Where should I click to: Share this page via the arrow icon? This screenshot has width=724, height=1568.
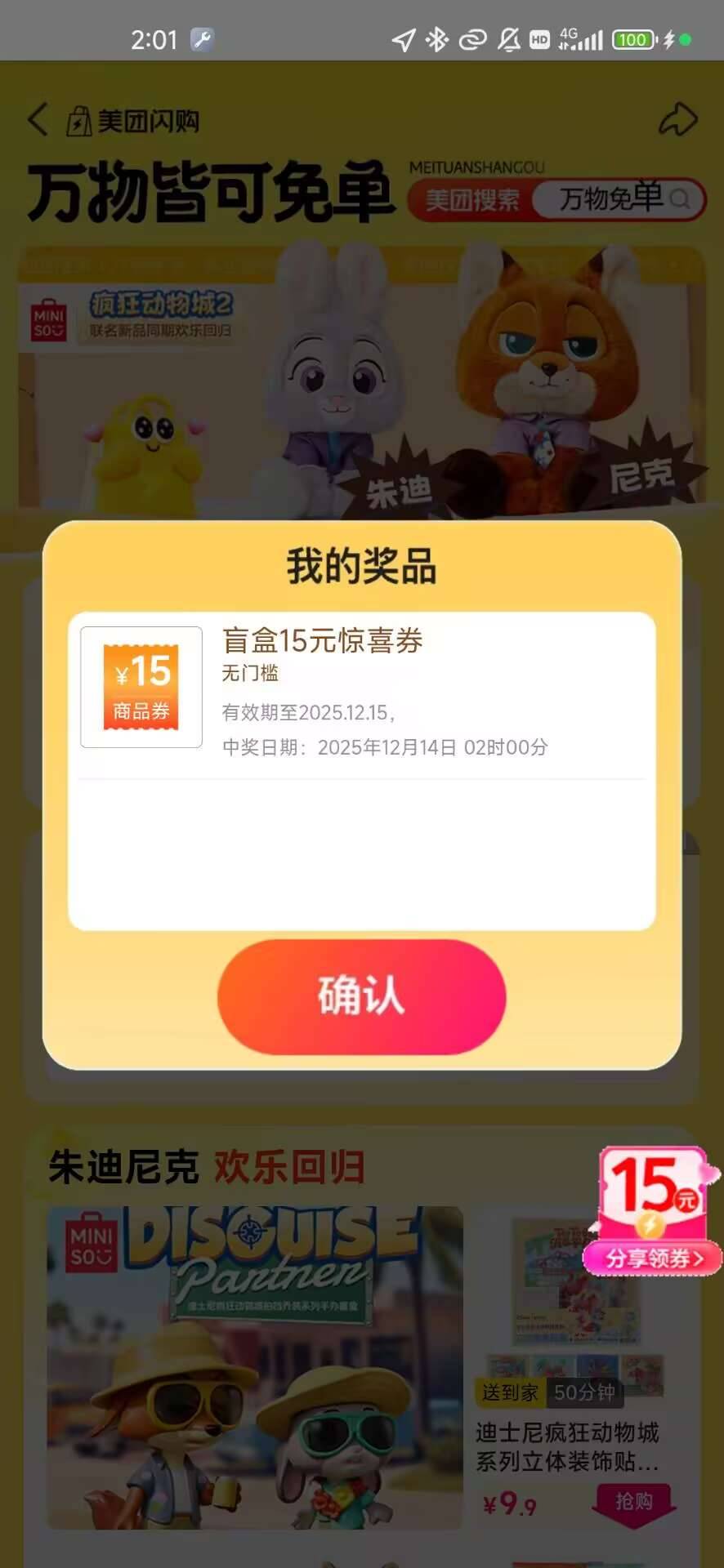click(677, 120)
